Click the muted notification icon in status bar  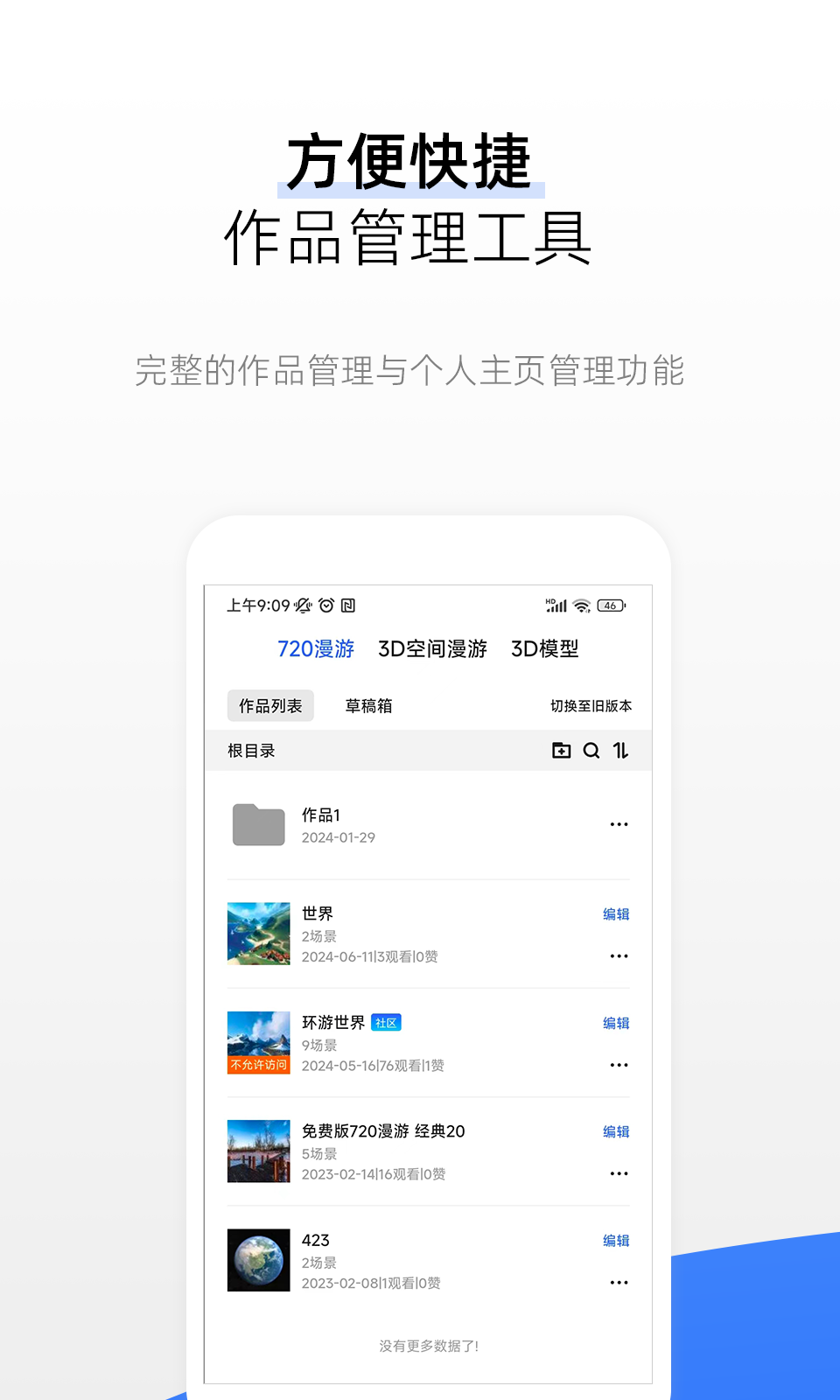(x=300, y=605)
